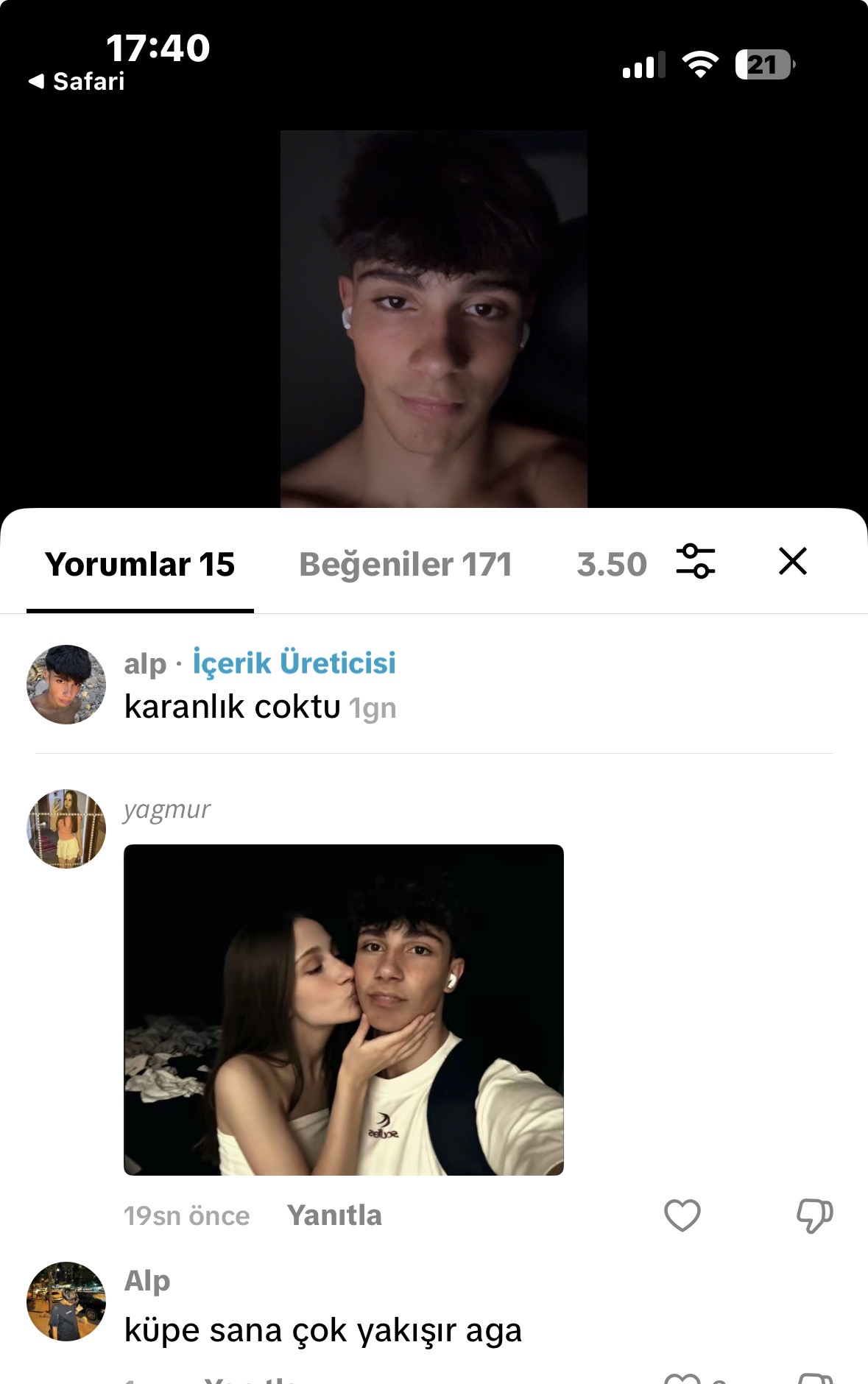View yagmur's profile avatar

tap(66, 829)
